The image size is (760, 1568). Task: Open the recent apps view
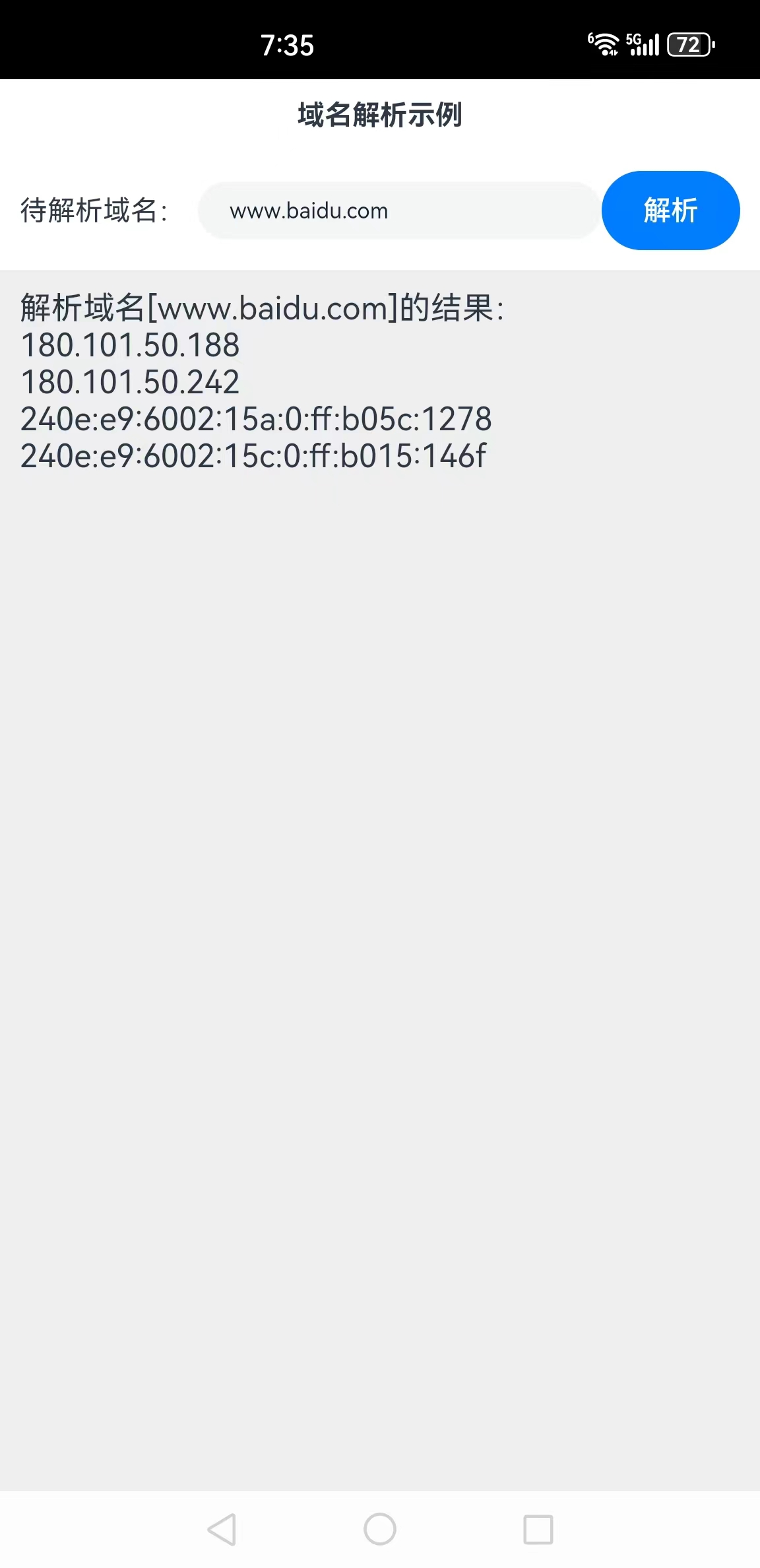click(x=538, y=1529)
